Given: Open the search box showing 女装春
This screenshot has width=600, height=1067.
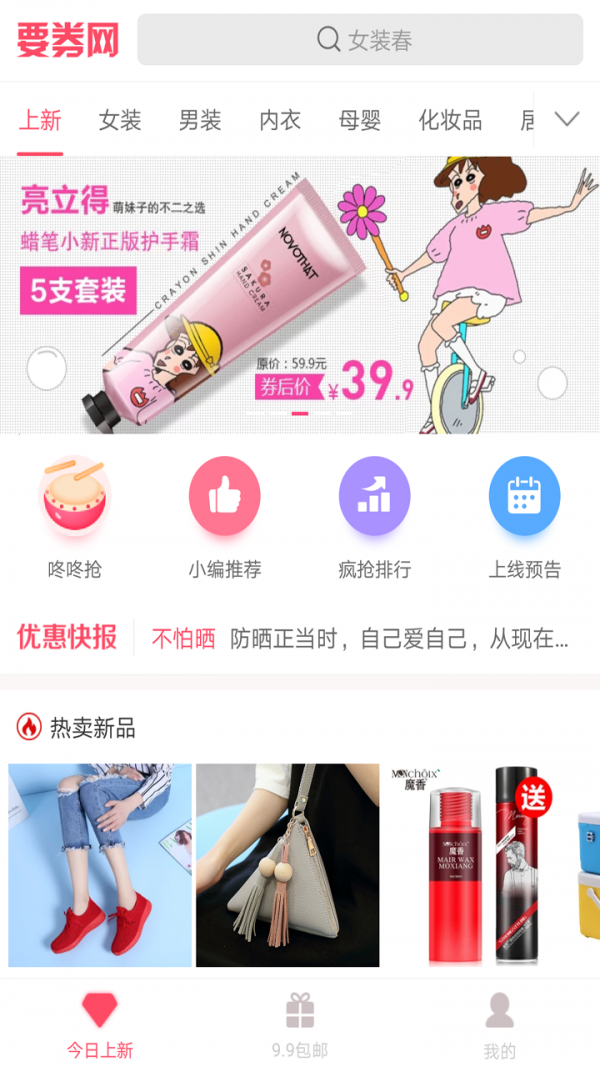Looking at the screenshot, I should tap(360, 40).
